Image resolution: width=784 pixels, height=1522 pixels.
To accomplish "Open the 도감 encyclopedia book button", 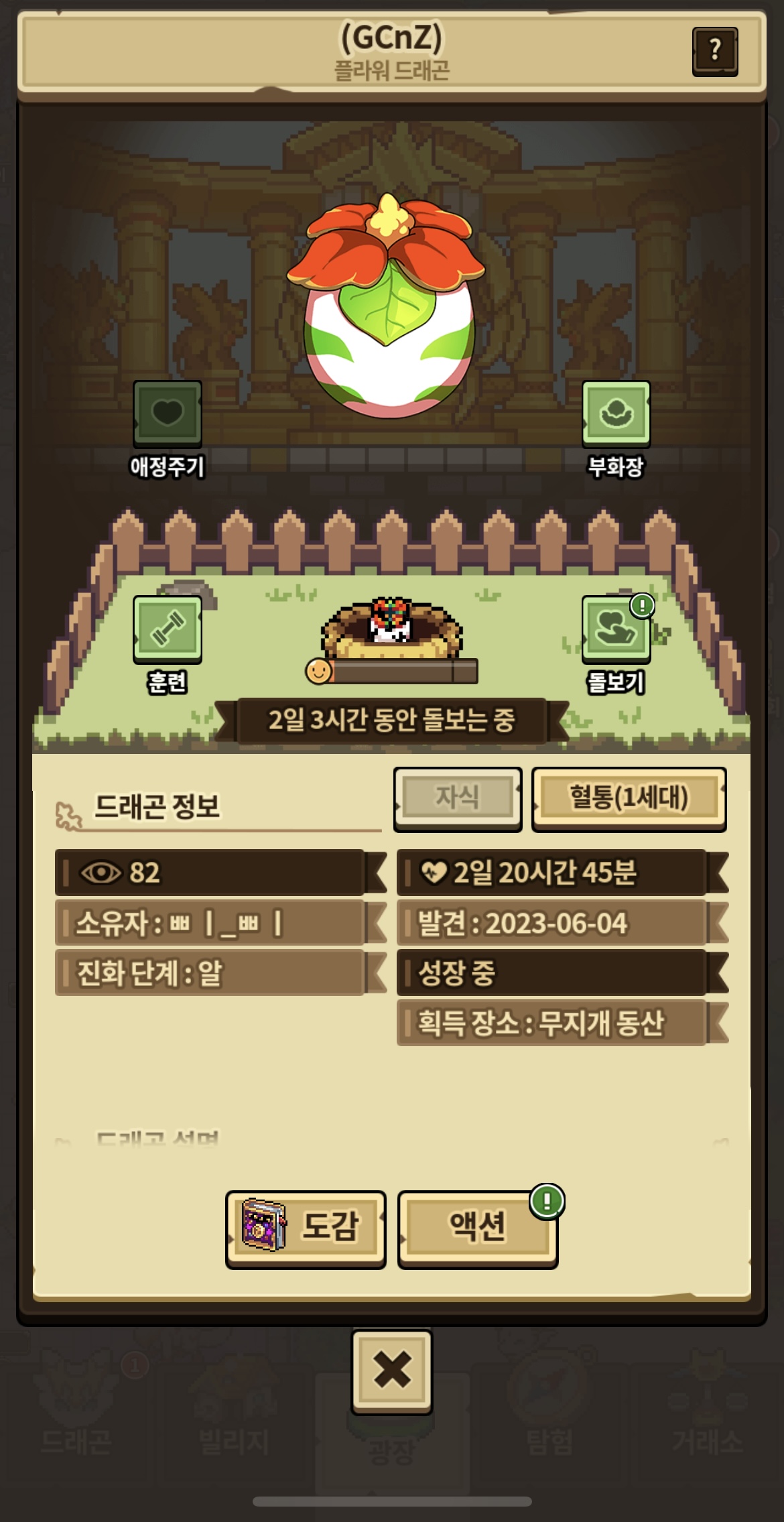I will (x=306, y=1228).
